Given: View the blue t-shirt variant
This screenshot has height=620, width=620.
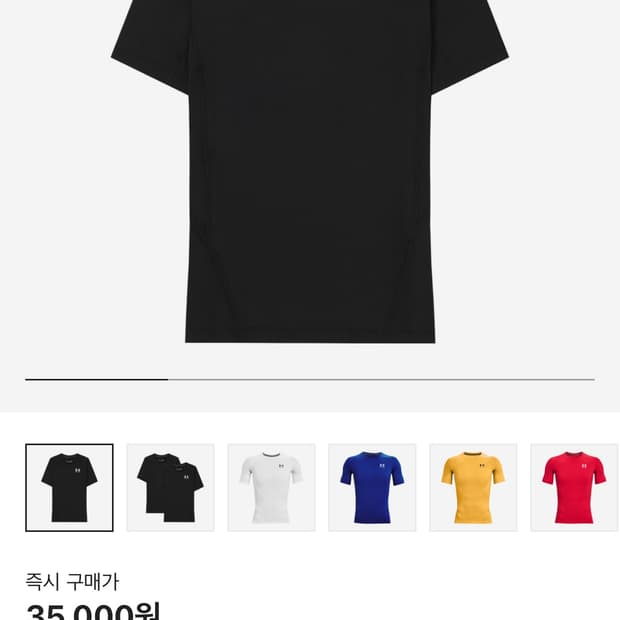Looking at the screenshot, I should pos(372,488).
